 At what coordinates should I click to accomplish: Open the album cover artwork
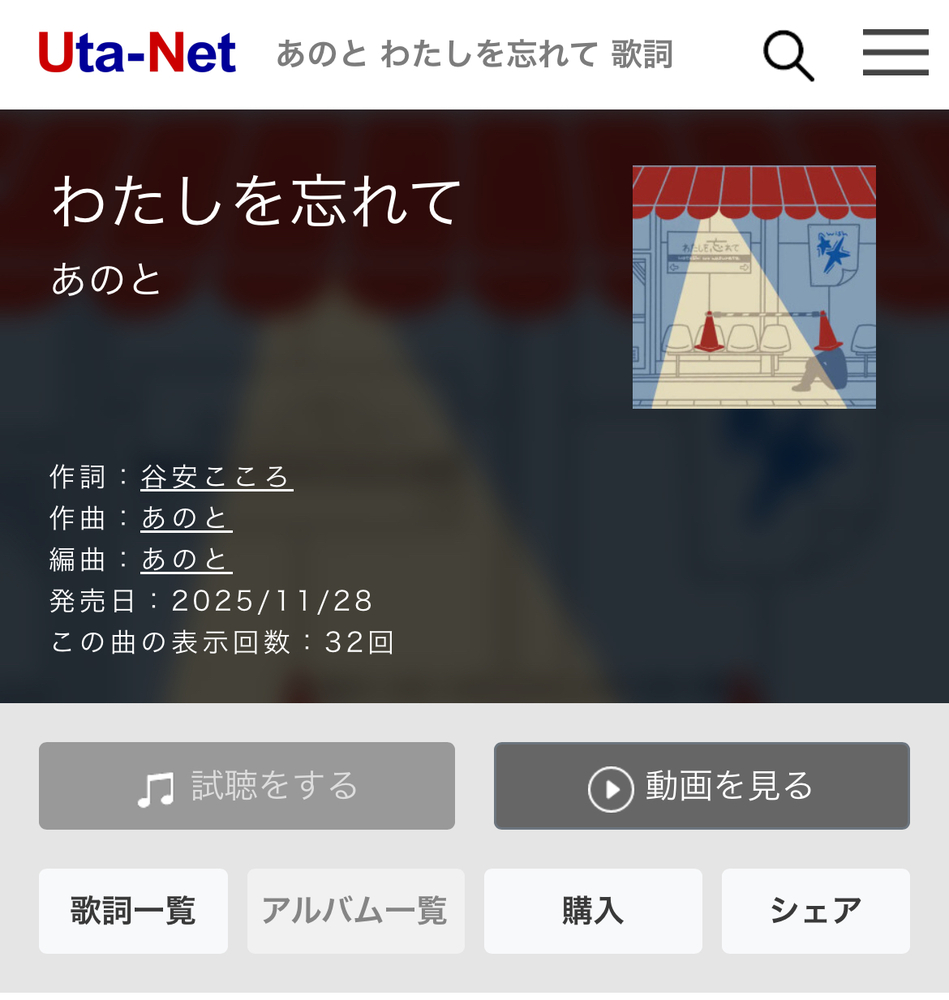754,287
